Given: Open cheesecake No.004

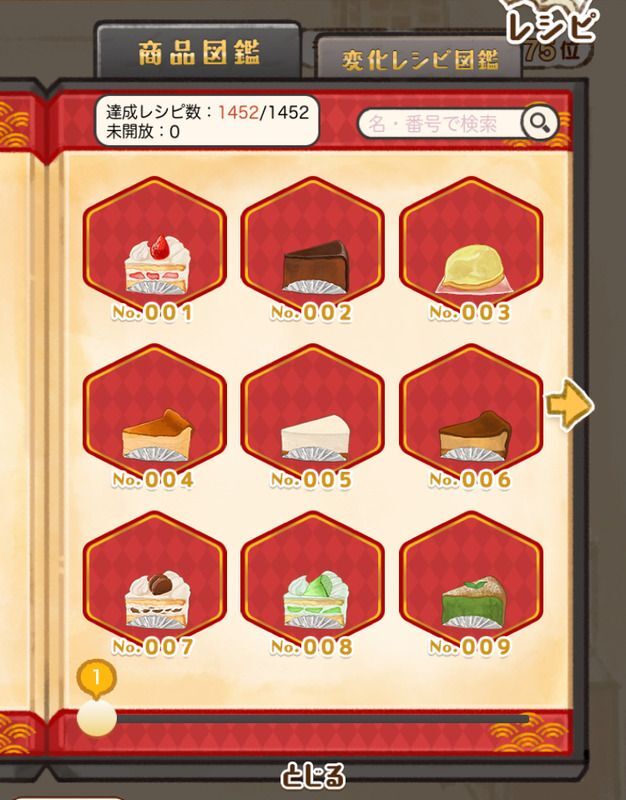Looking at the screenshot, I should click(155, 420).
